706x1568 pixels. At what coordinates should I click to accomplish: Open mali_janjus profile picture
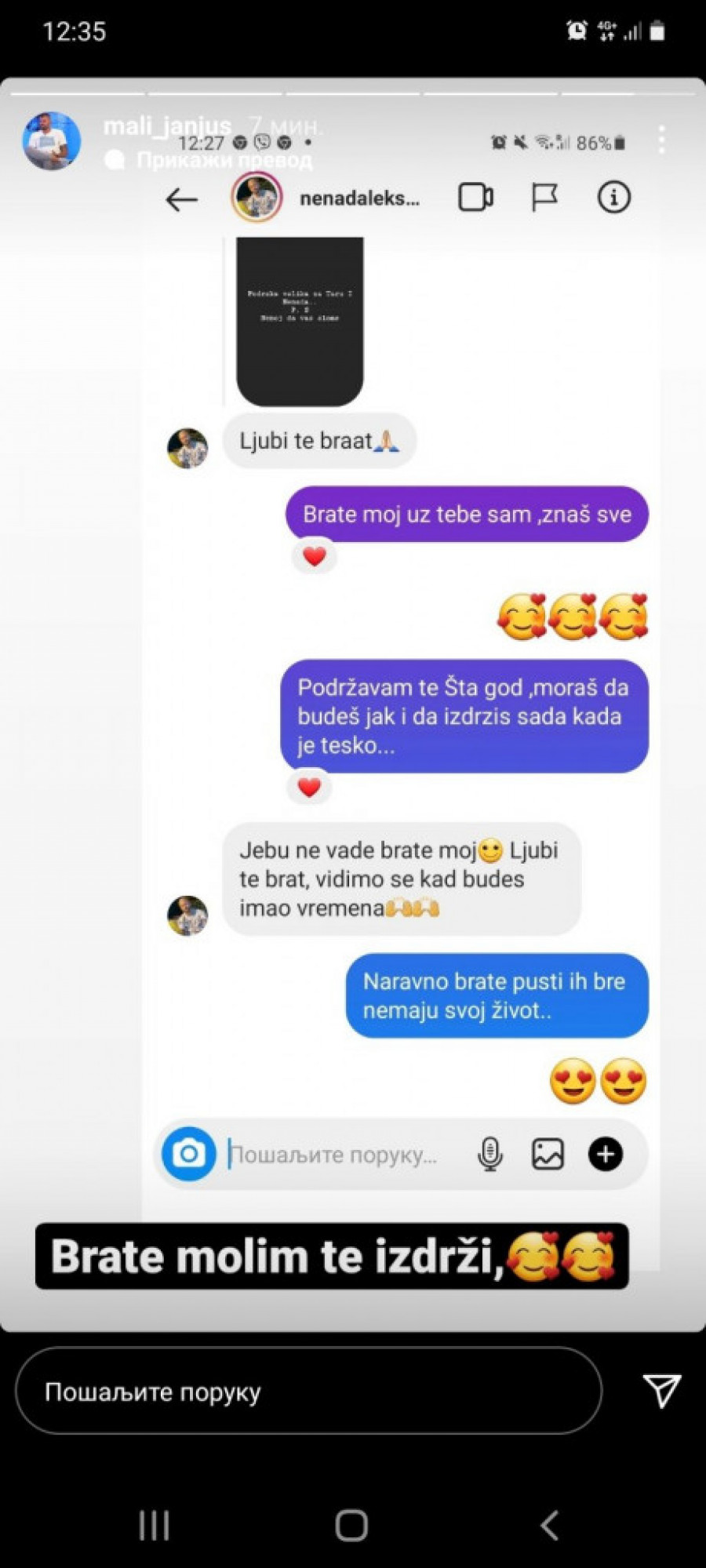click(51, 141)
